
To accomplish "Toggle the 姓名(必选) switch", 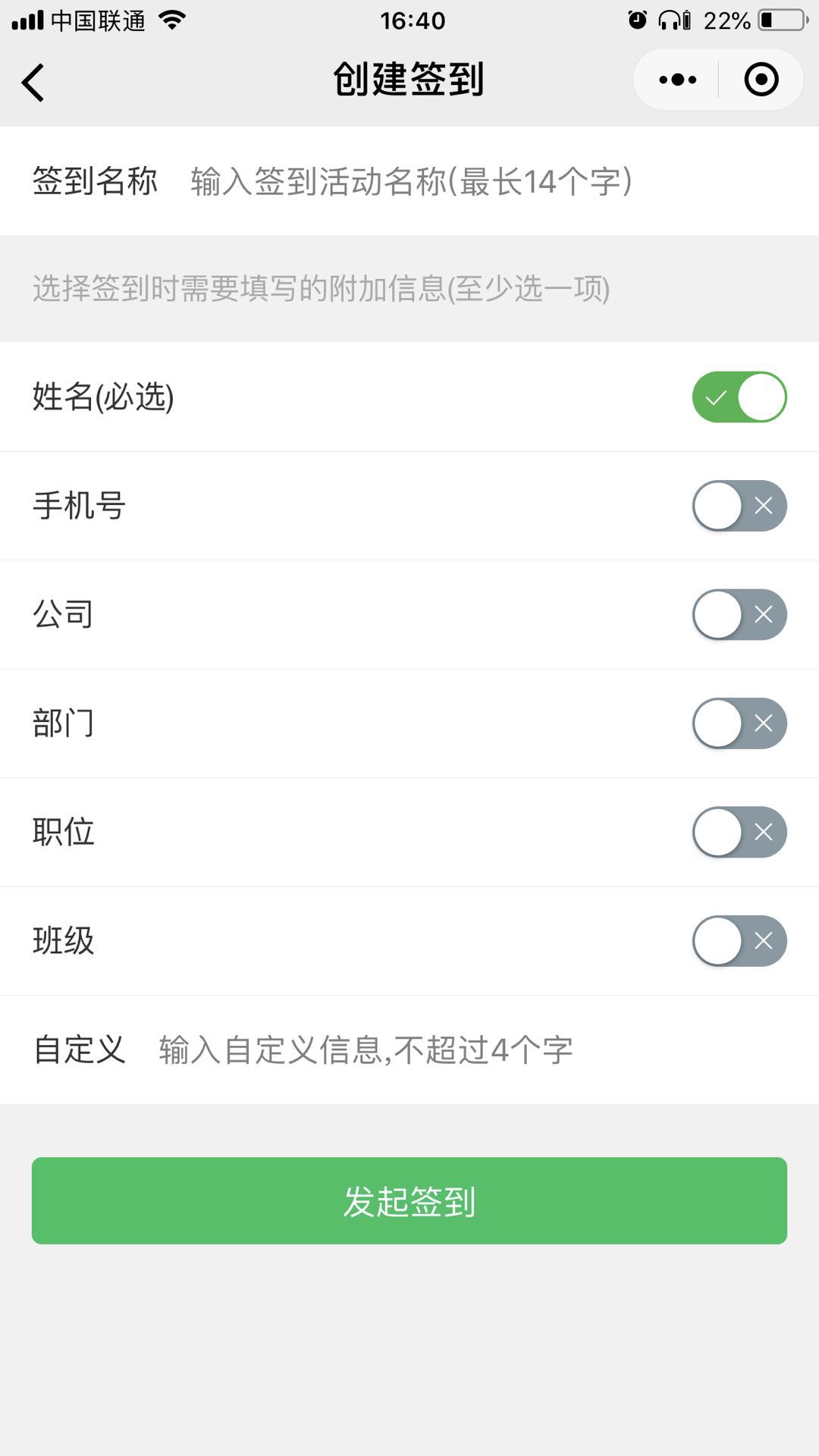I will point(739,397).
